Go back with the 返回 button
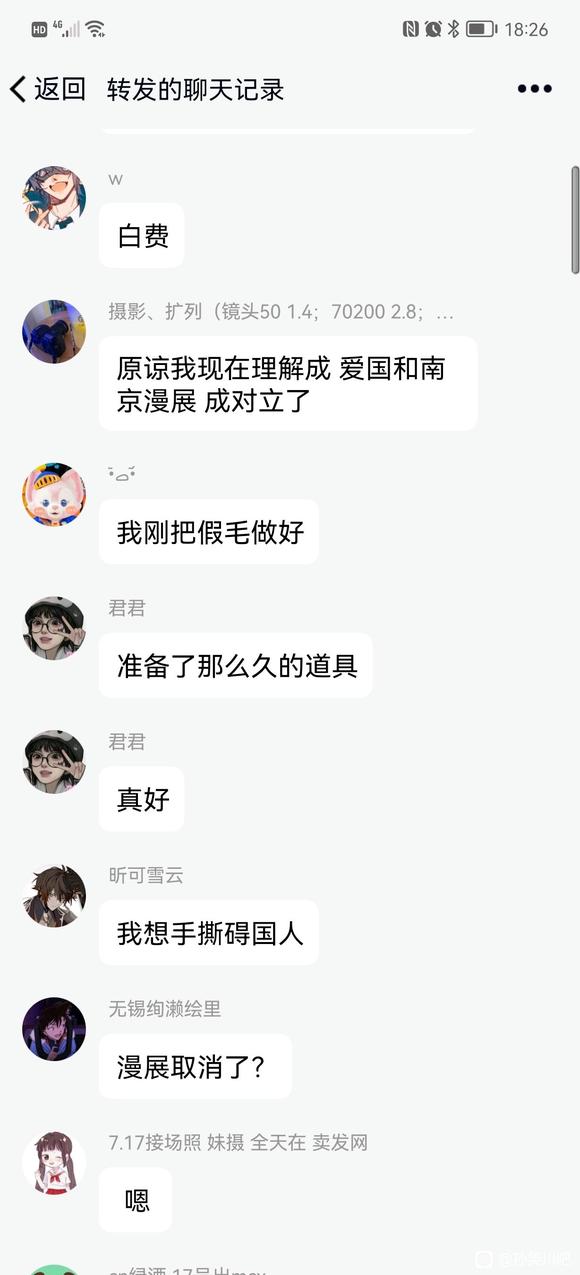The height and width of the screenshot is (1275, 580). coord(48,89)
